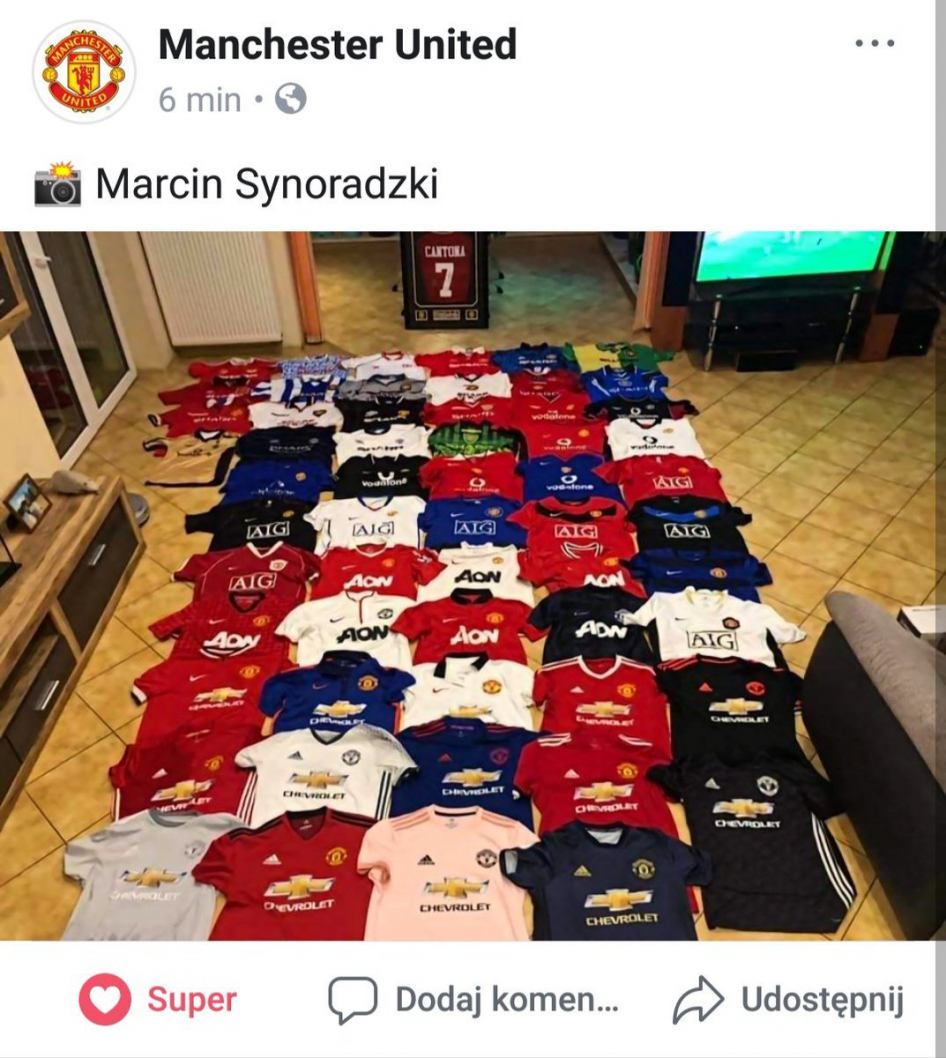
Task: Open the Manchester United page name link
Action: [337, 44]
